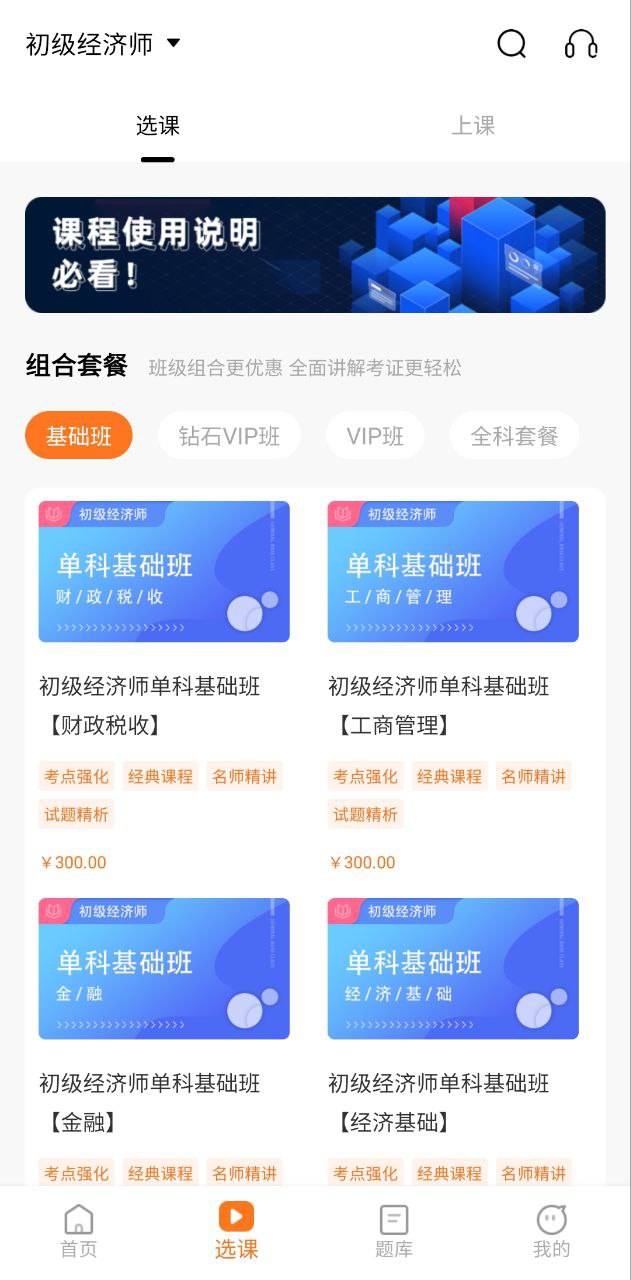Switch to the 题库 tab
Image resolution: width=631 pixels, height=1280 pixels.
click(394, 1231)
